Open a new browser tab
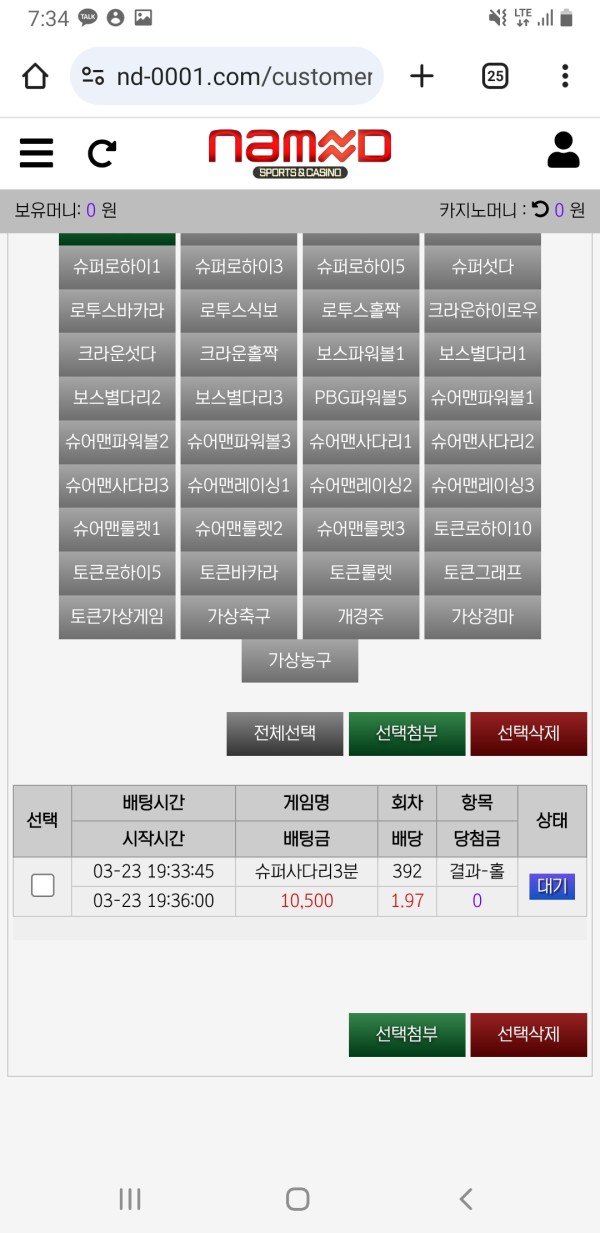This screenshot has width=600, height=1233. point(422,76)
